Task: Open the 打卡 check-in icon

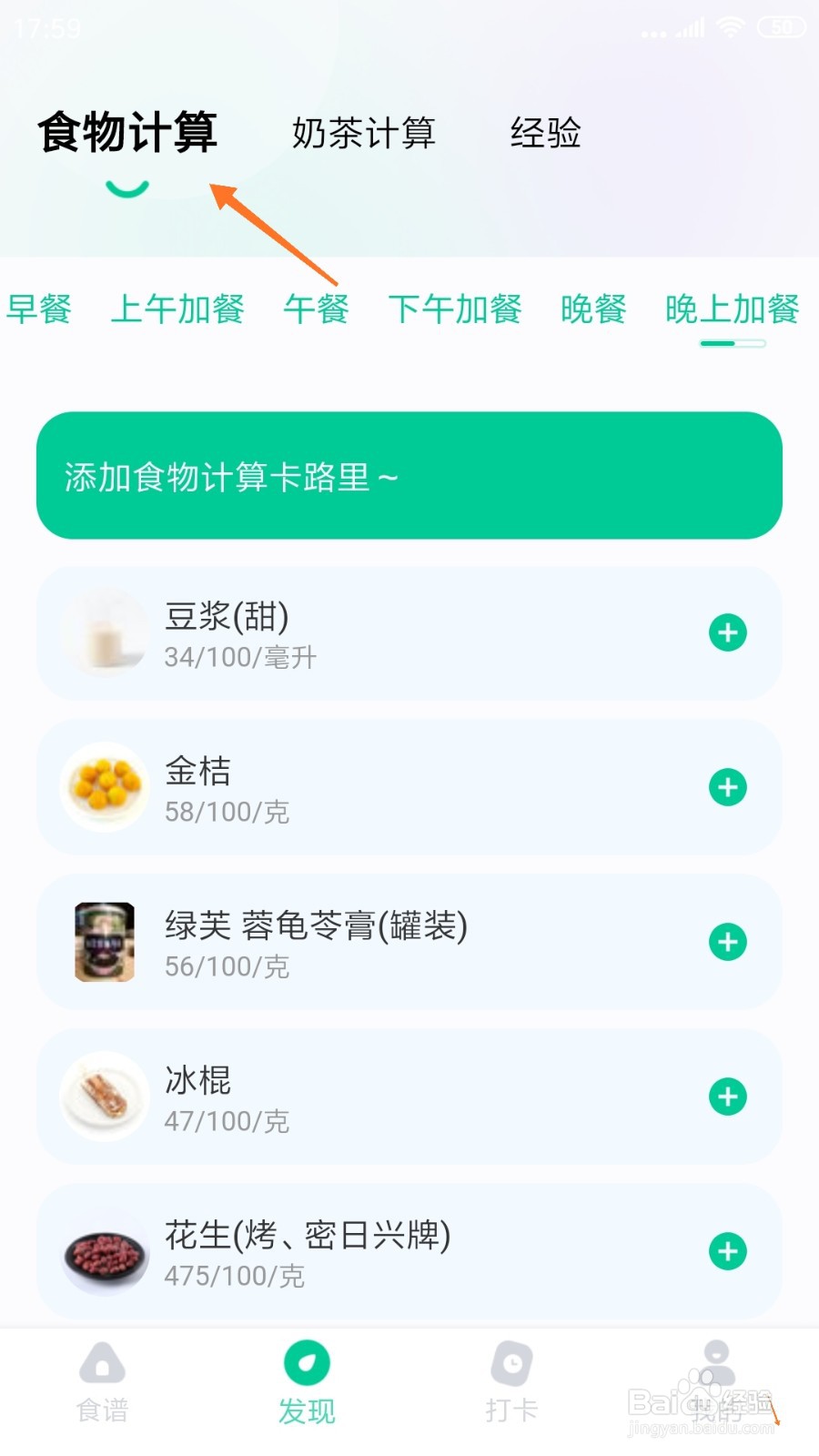Action: pyautogui.click(x=511, y=1362)
